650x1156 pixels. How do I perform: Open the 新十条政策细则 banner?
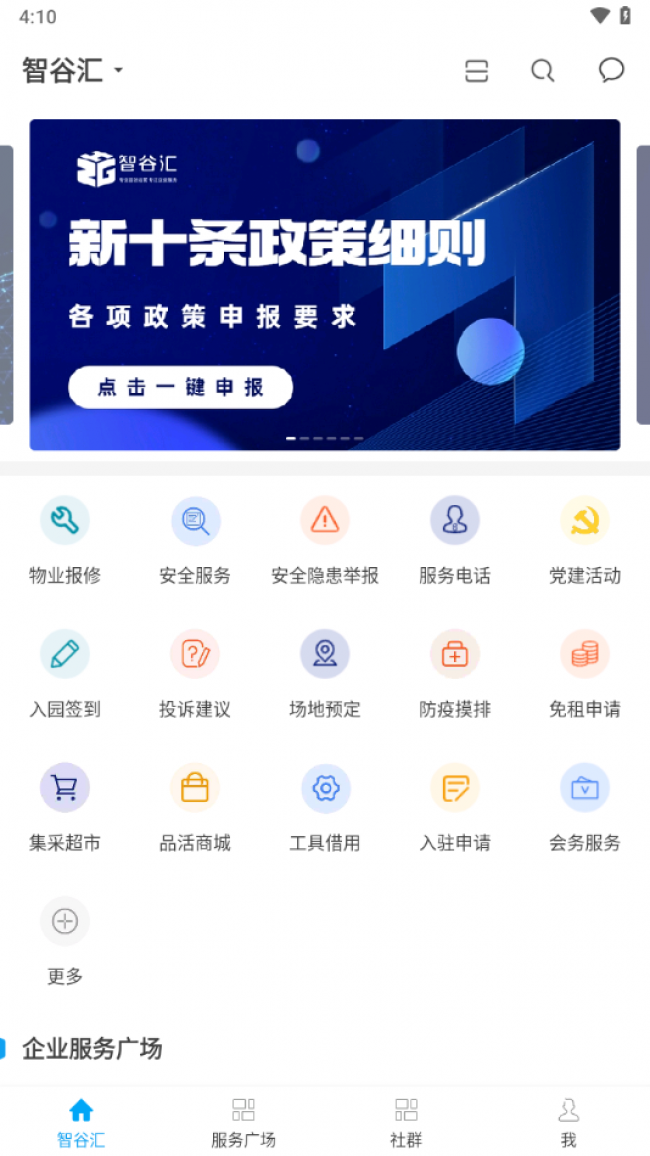324,285
